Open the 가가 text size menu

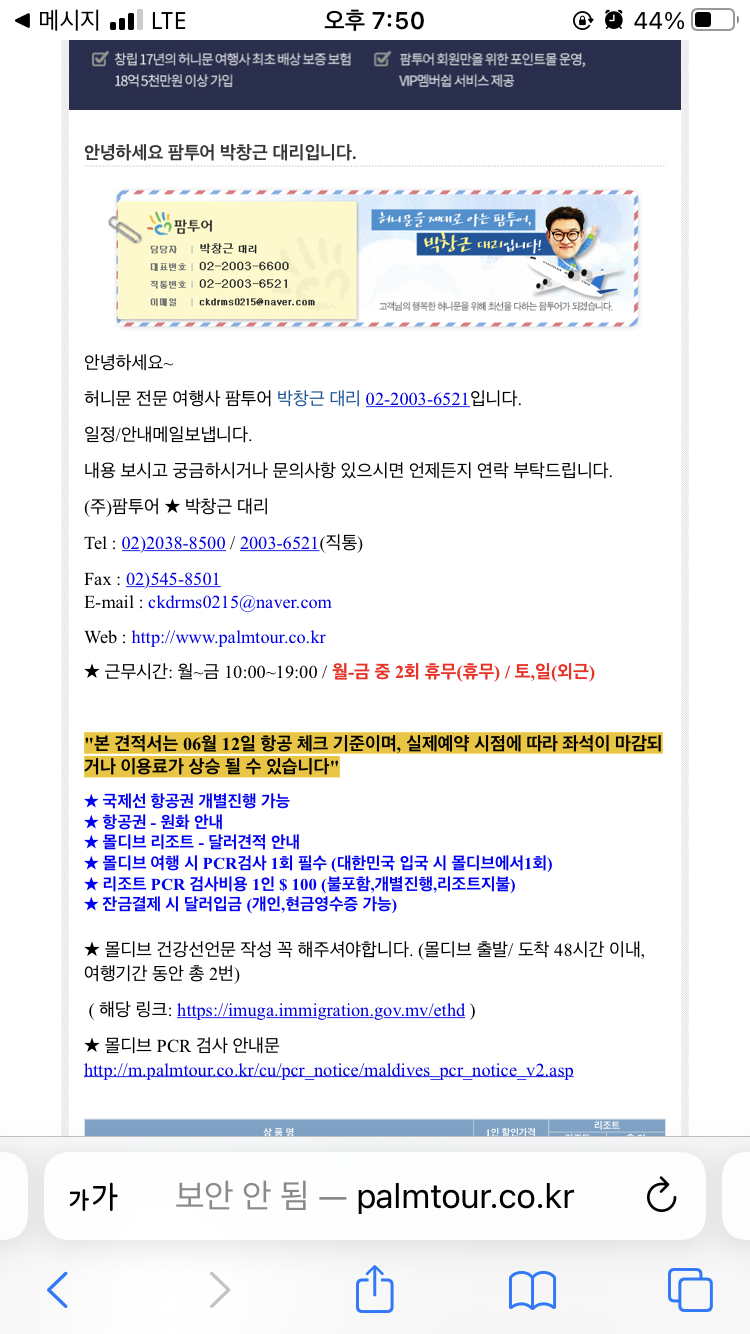click(x=92, y=1196)
